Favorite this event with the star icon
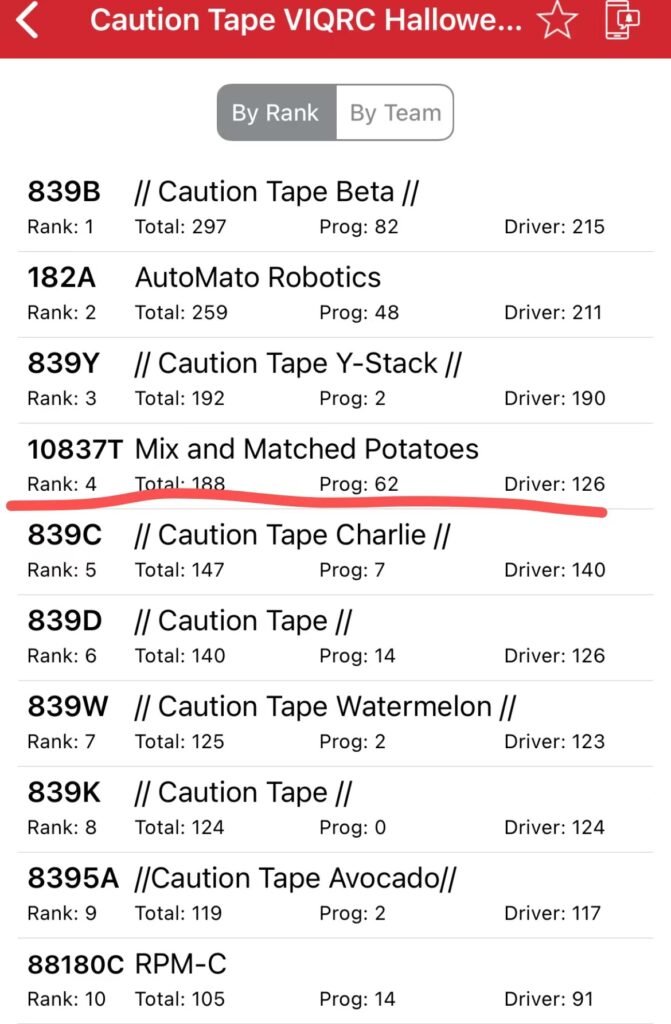Image resolution: width=671 pixels, height=1024 pixels. pos(556,21)
